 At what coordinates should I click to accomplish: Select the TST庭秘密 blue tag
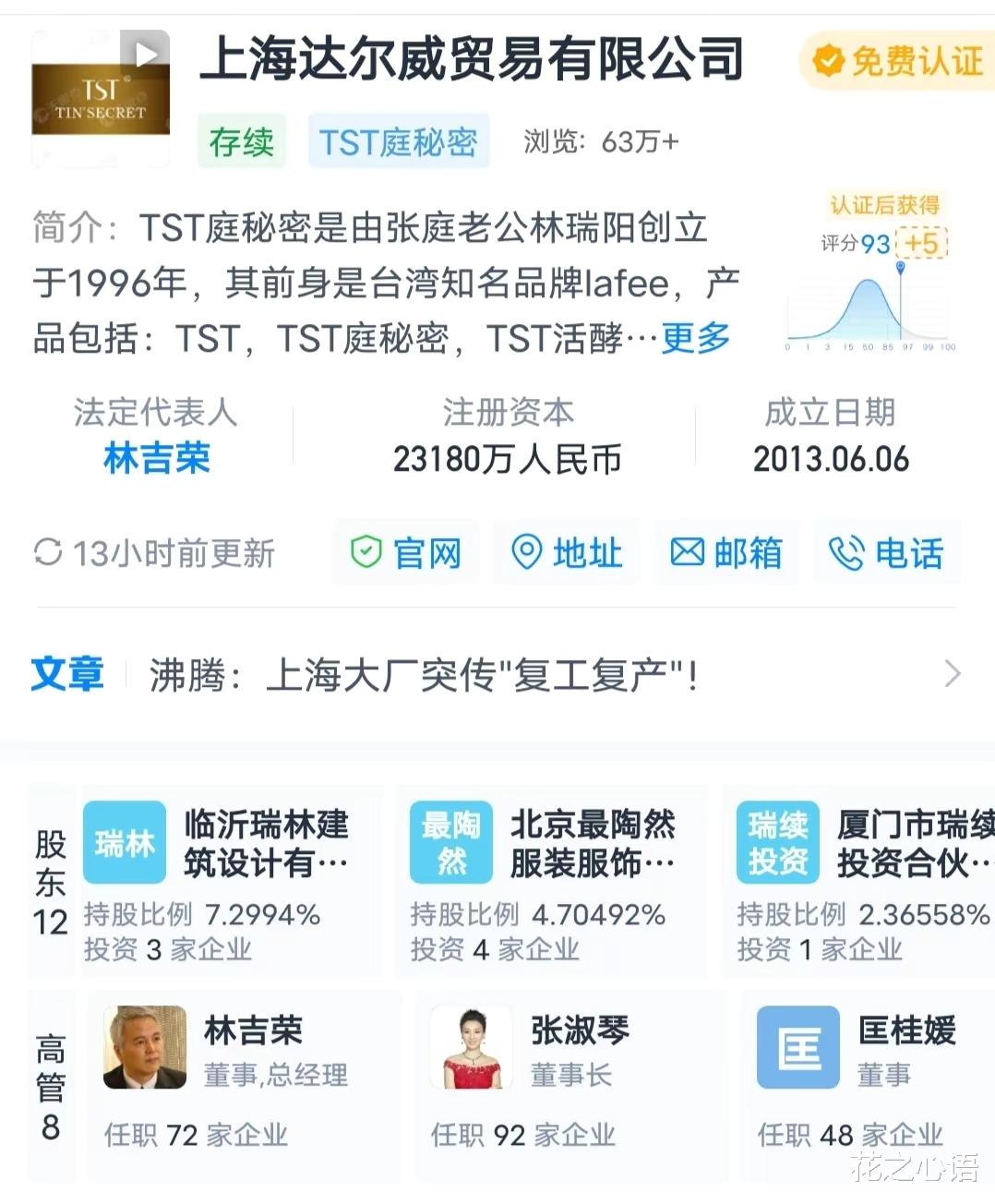(x=399, y=140)
